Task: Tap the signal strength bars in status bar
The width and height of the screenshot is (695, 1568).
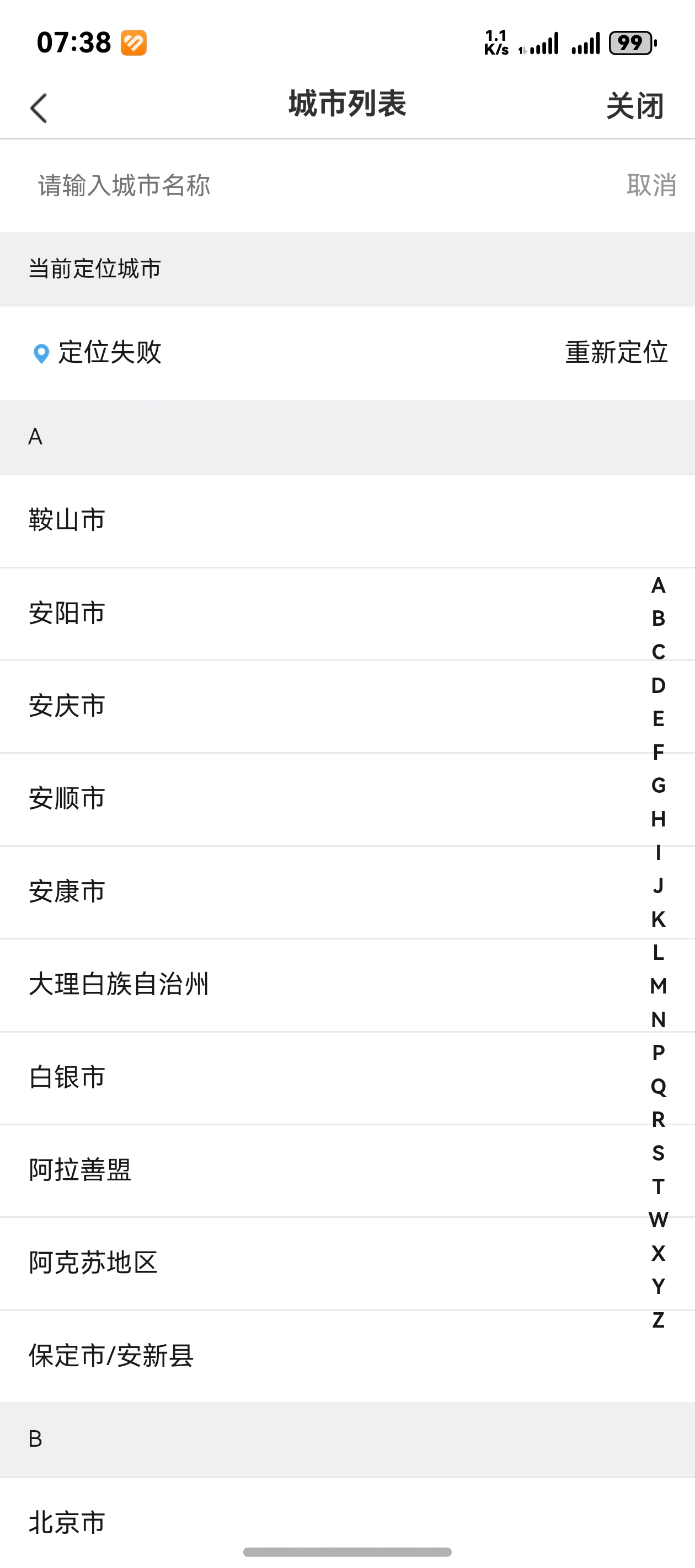Action: click(x=544, y=42)
